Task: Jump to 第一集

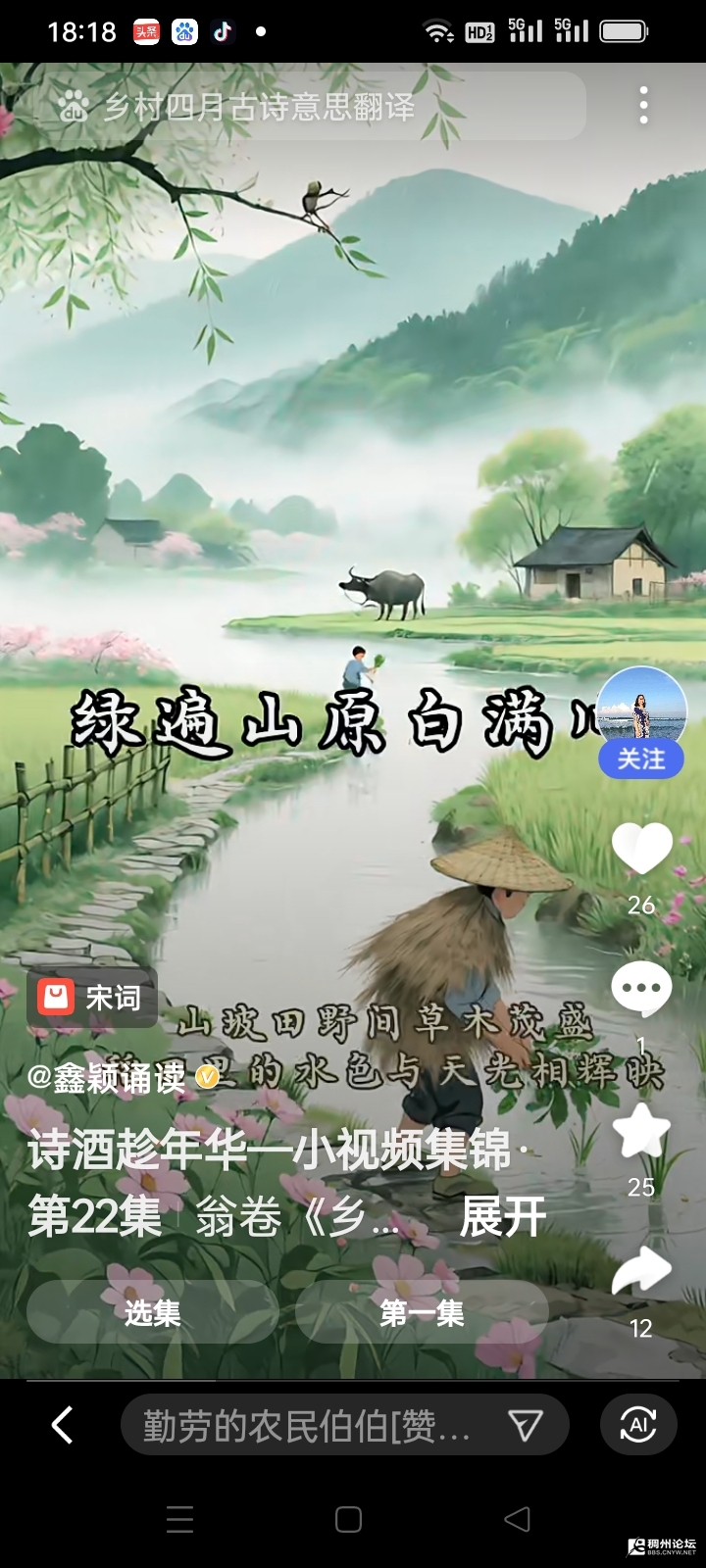Action: 422,1312
